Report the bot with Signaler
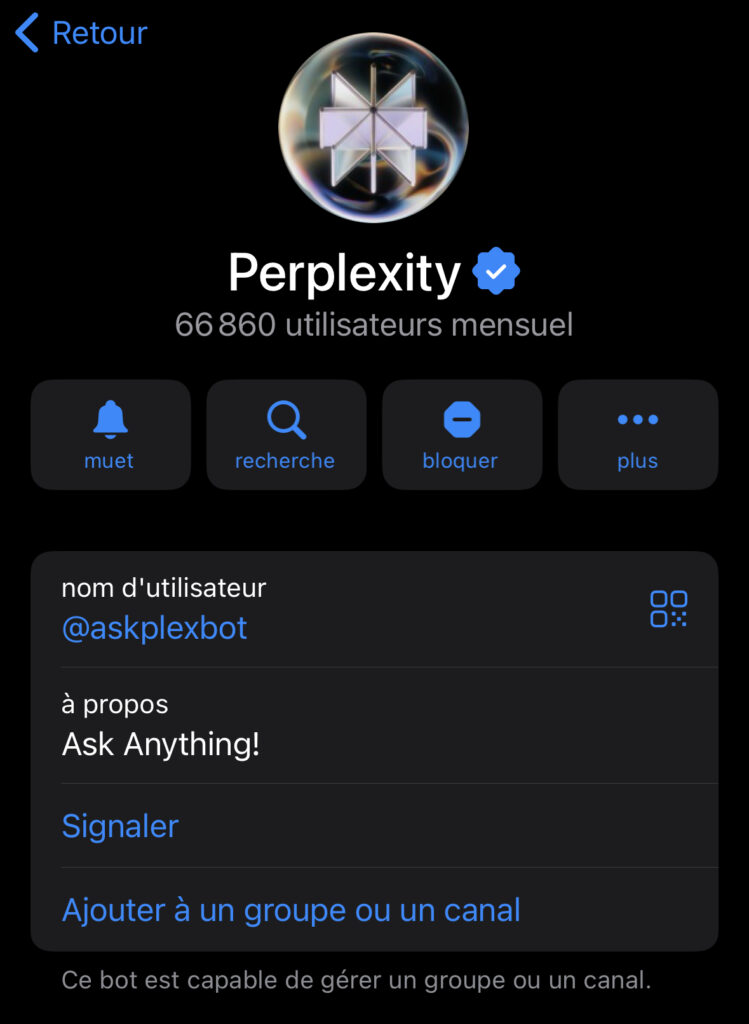Screen dimensions: 749x1024 [120, 826]
